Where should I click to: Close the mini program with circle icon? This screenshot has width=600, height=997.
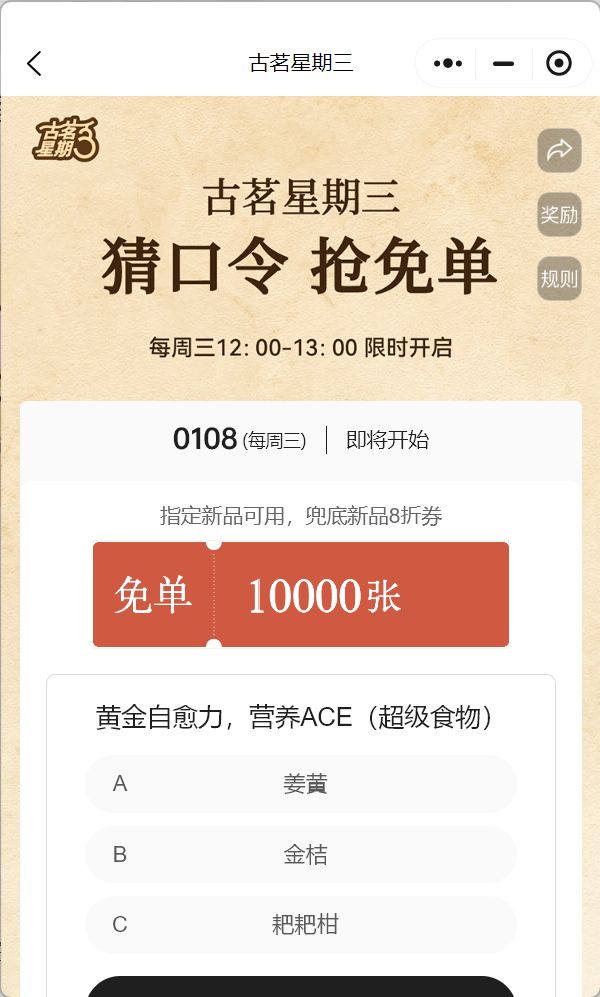[558, 64]
